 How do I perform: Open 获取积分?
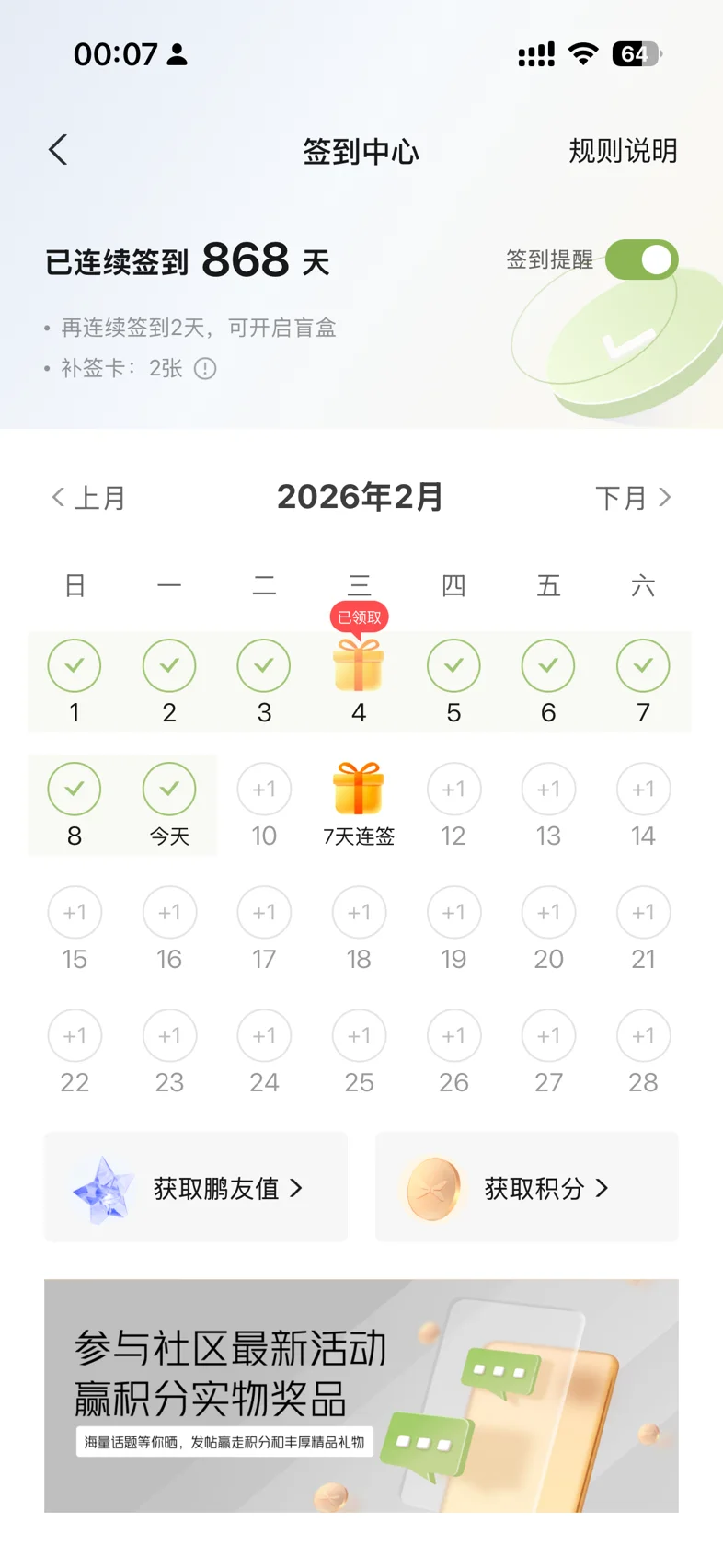[x=527, y=1188]
